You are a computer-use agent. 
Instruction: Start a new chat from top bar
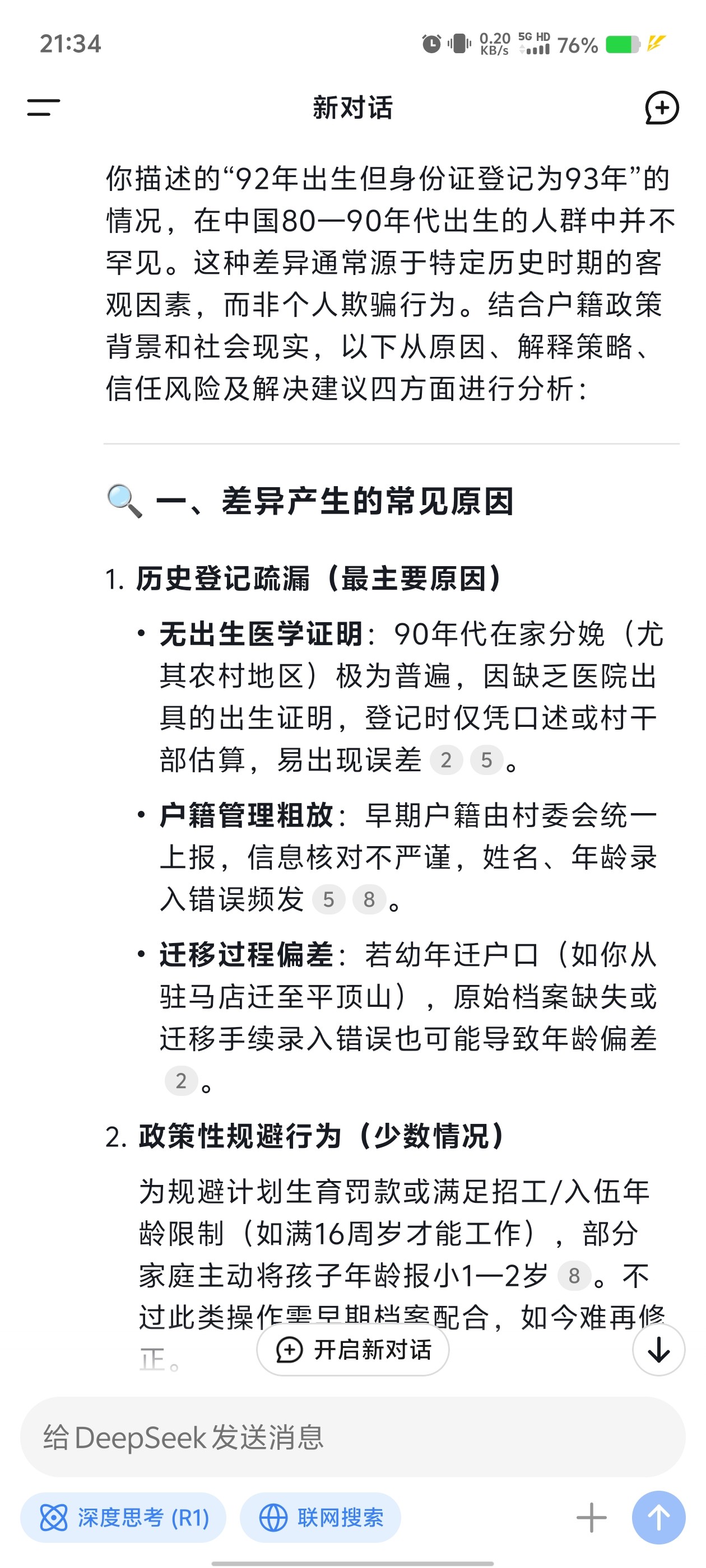click(x=662, y=108)
